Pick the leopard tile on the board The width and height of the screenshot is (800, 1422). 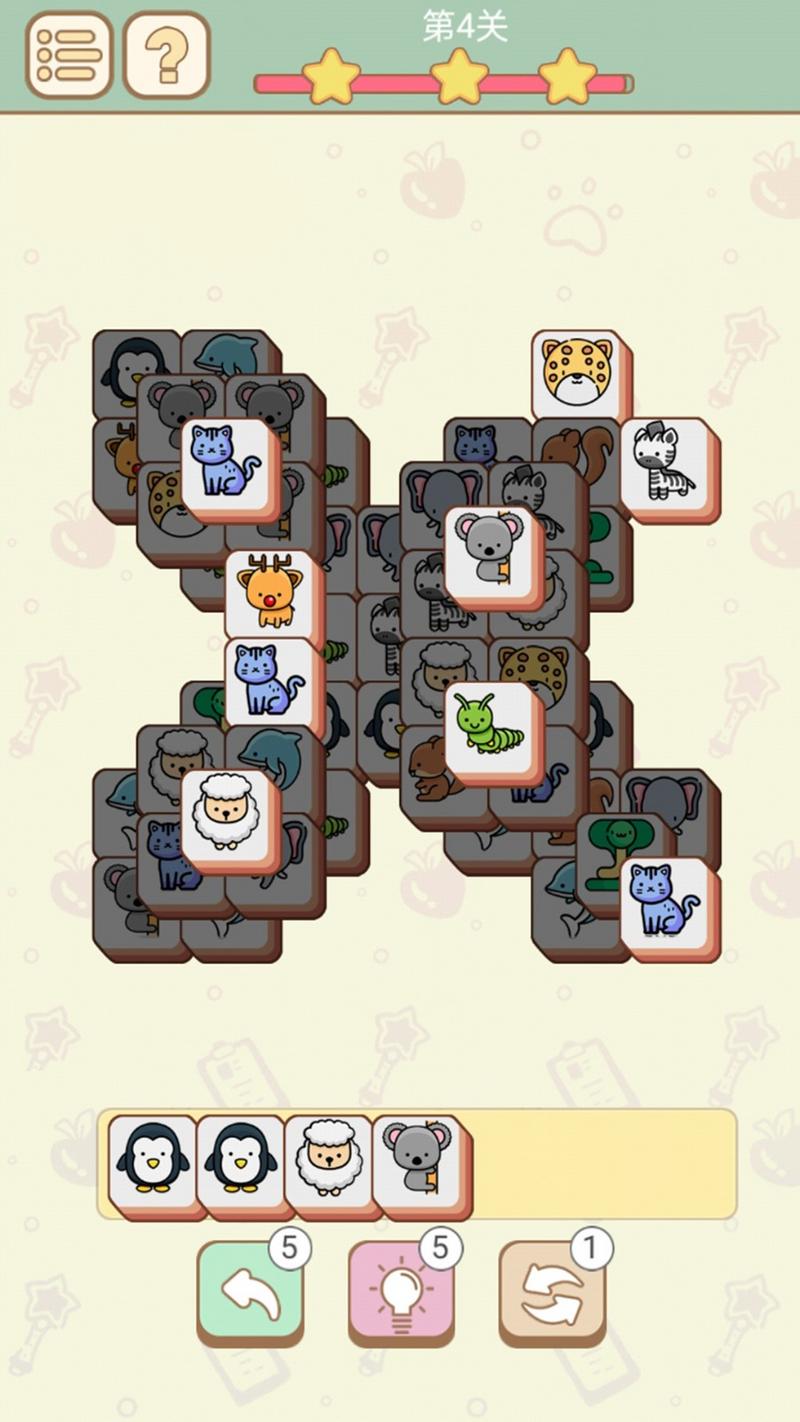[577, 374]
